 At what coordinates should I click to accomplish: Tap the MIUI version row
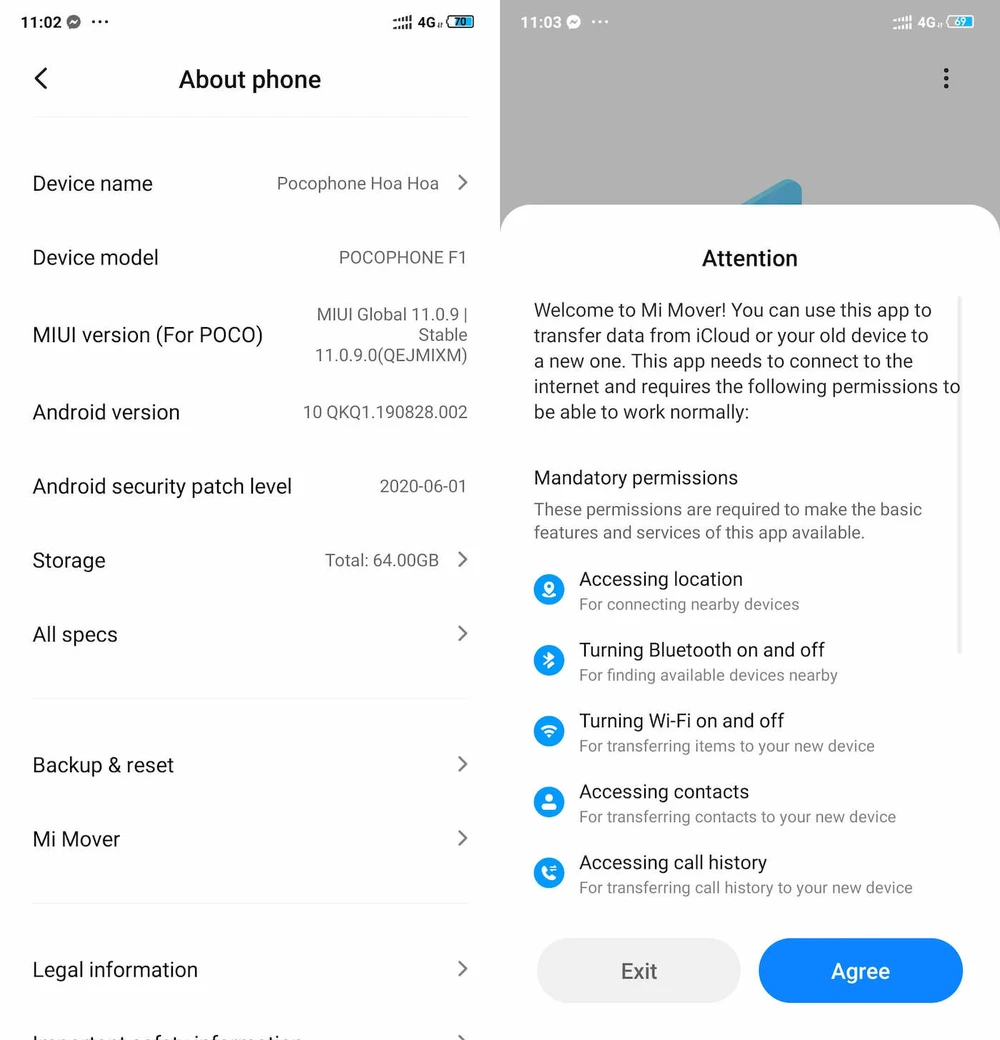tap(250, 335)
